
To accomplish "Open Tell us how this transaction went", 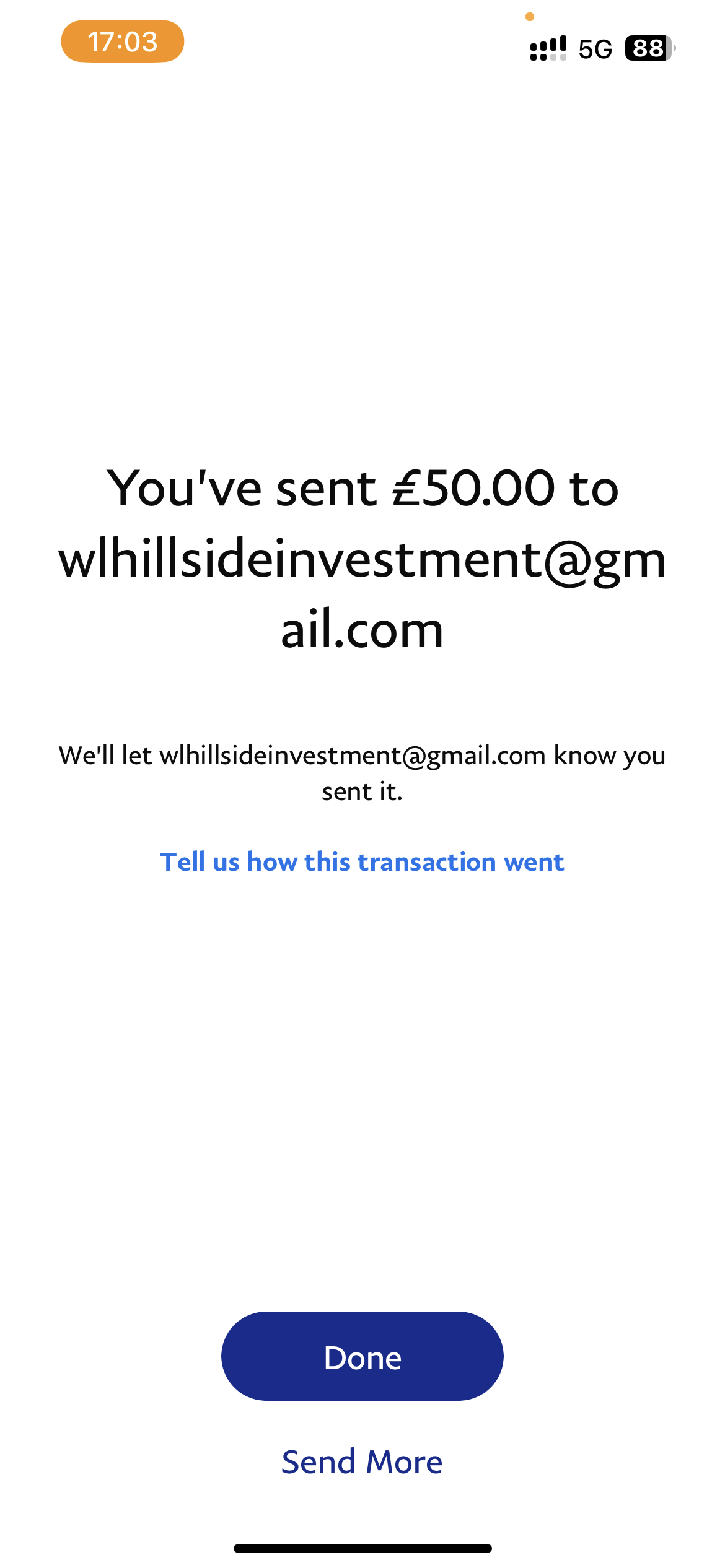I will pyautogui.click(x=362, y=861).
